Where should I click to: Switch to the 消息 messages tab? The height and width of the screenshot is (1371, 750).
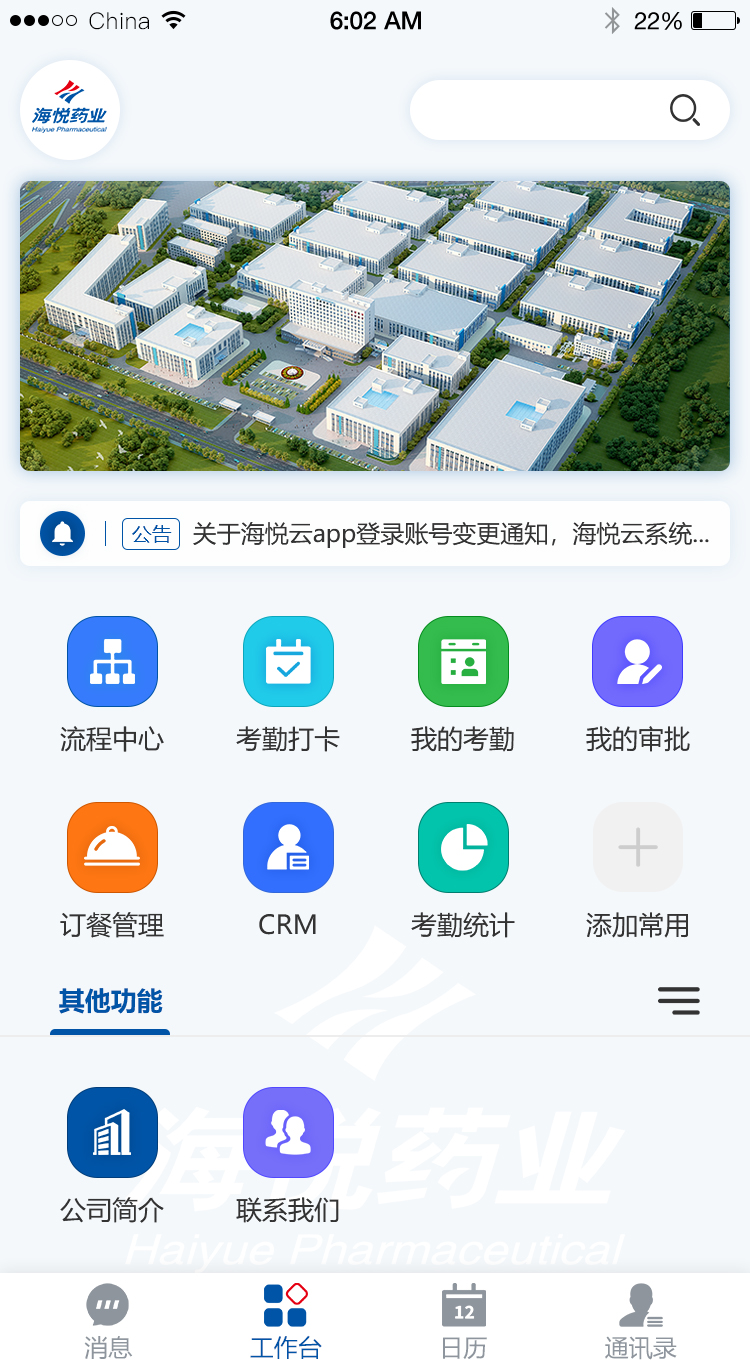(107, 1318)
